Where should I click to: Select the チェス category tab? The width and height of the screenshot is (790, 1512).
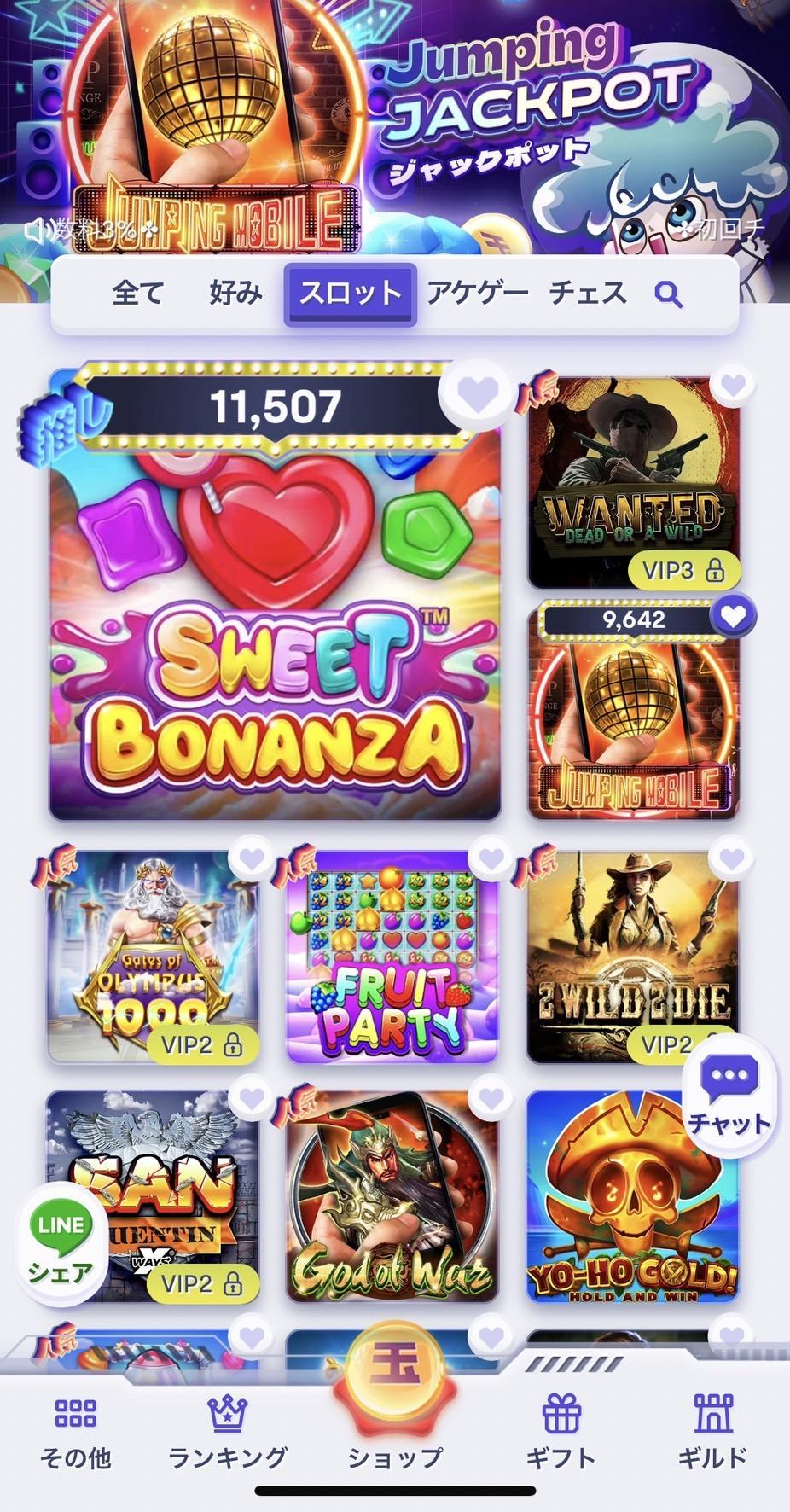click(x=588, y=294)
